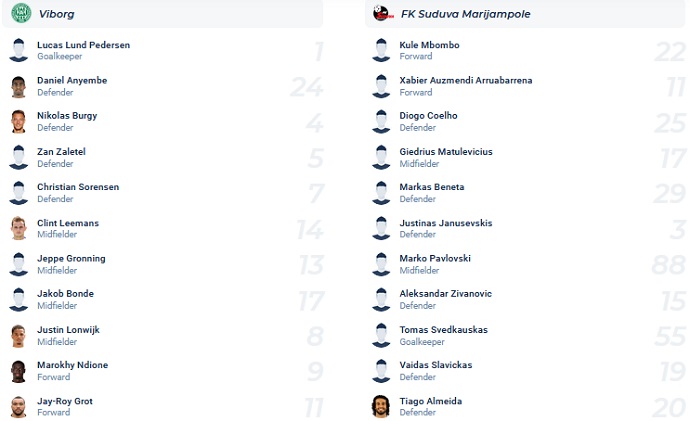Select defender Nikolas Burgy

[67, 116]
